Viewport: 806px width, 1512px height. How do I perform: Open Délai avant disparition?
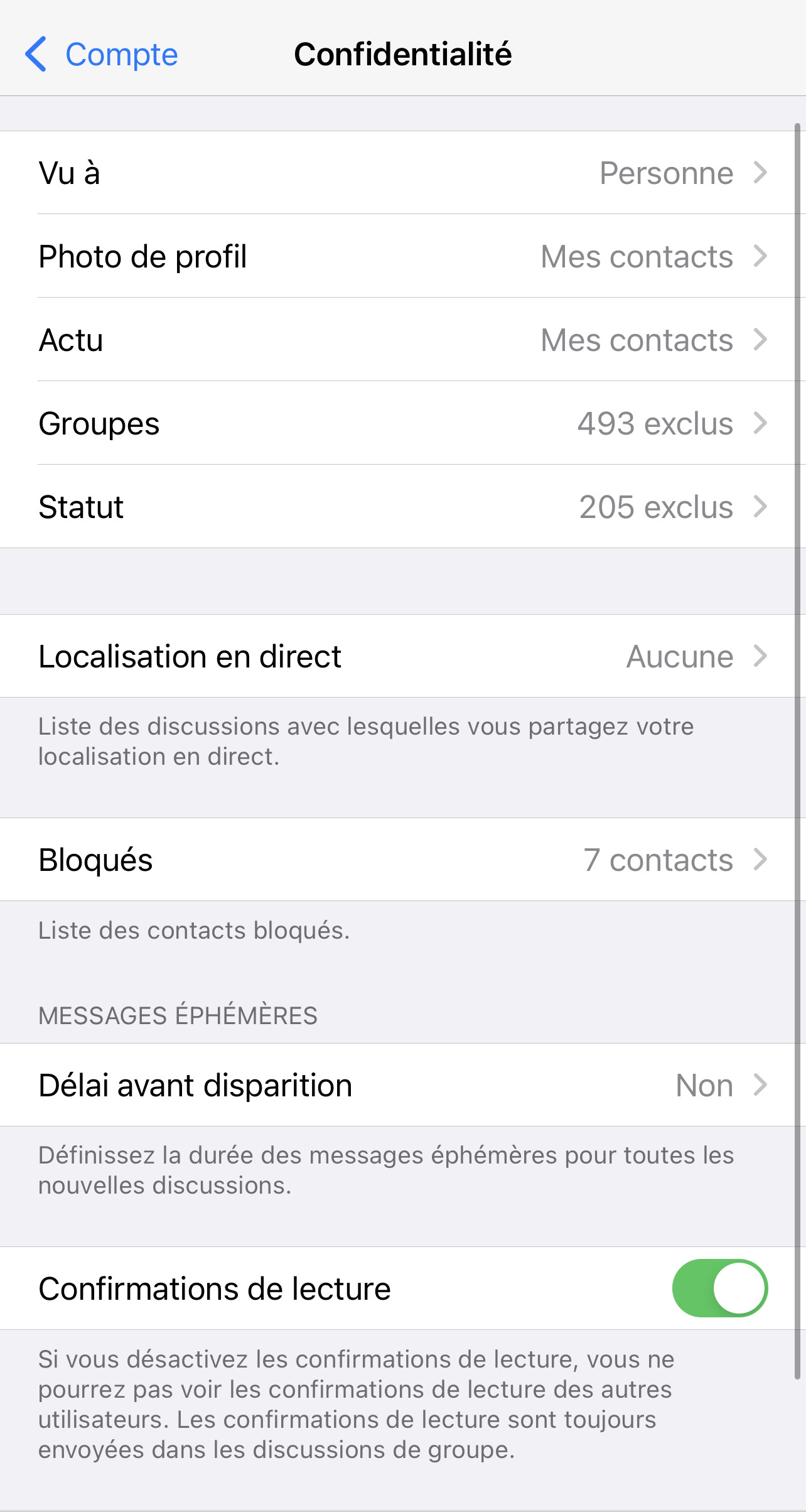[402, 1085]
